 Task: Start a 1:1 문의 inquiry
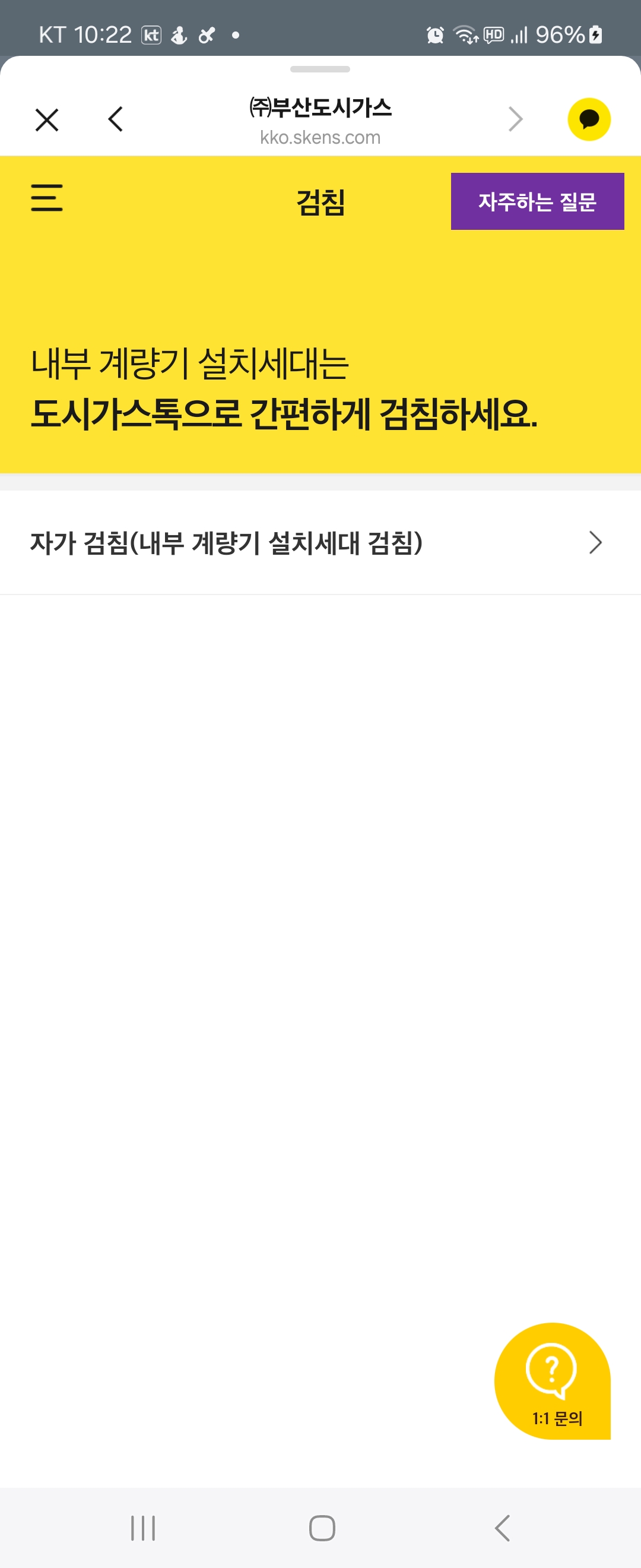click(552, 1381)
